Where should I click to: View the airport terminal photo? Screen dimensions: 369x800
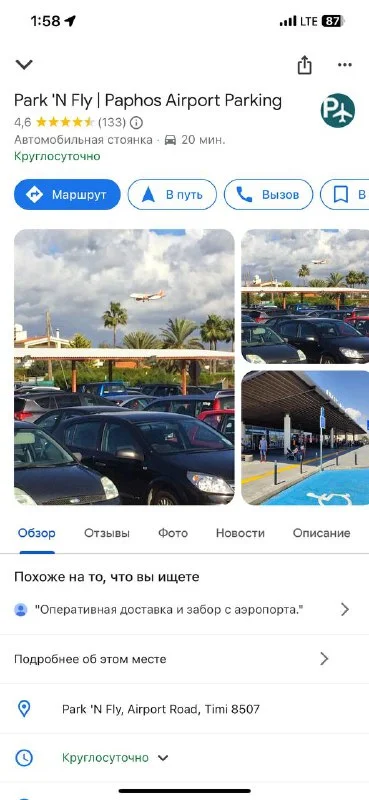[x=305, y=438]
